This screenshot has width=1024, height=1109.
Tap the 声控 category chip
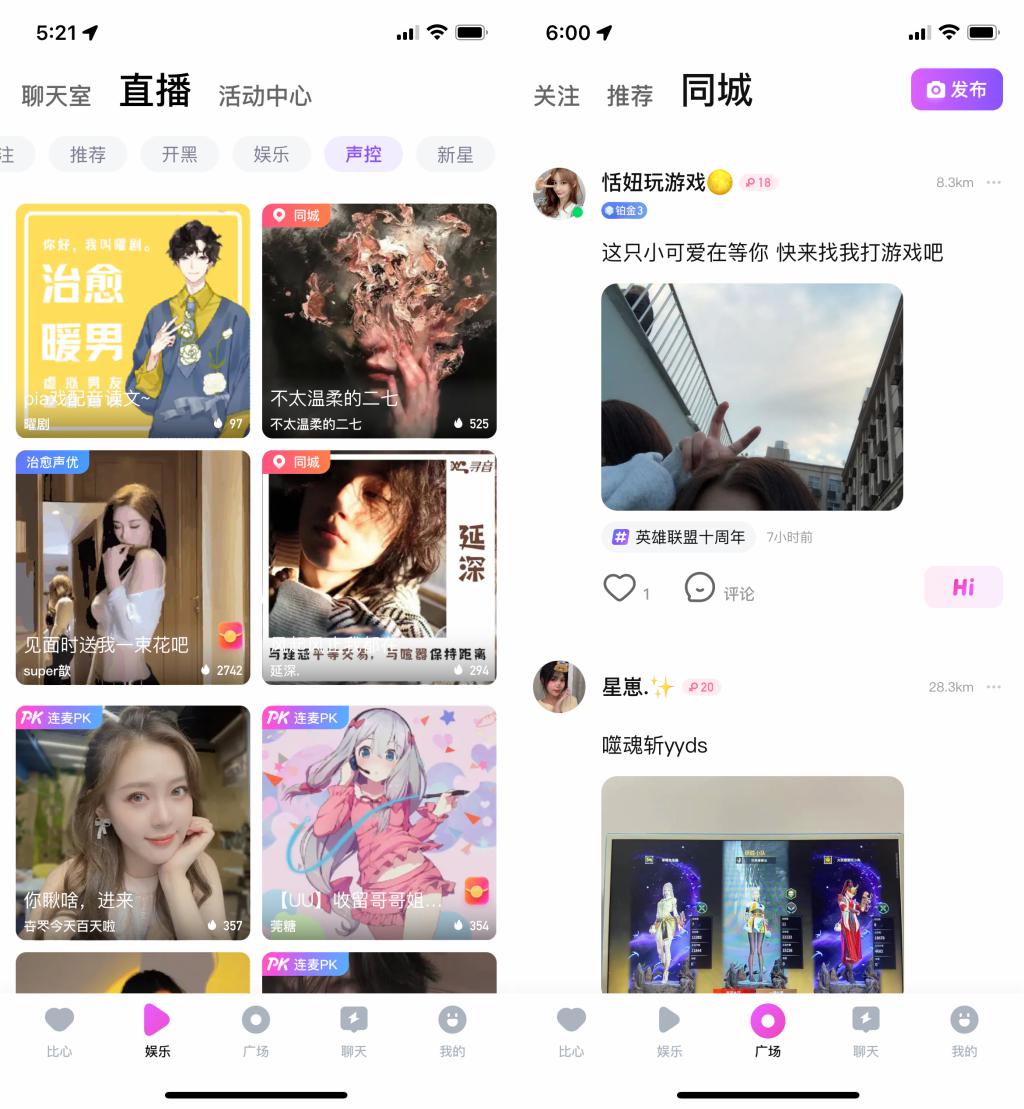click(363, 154)
